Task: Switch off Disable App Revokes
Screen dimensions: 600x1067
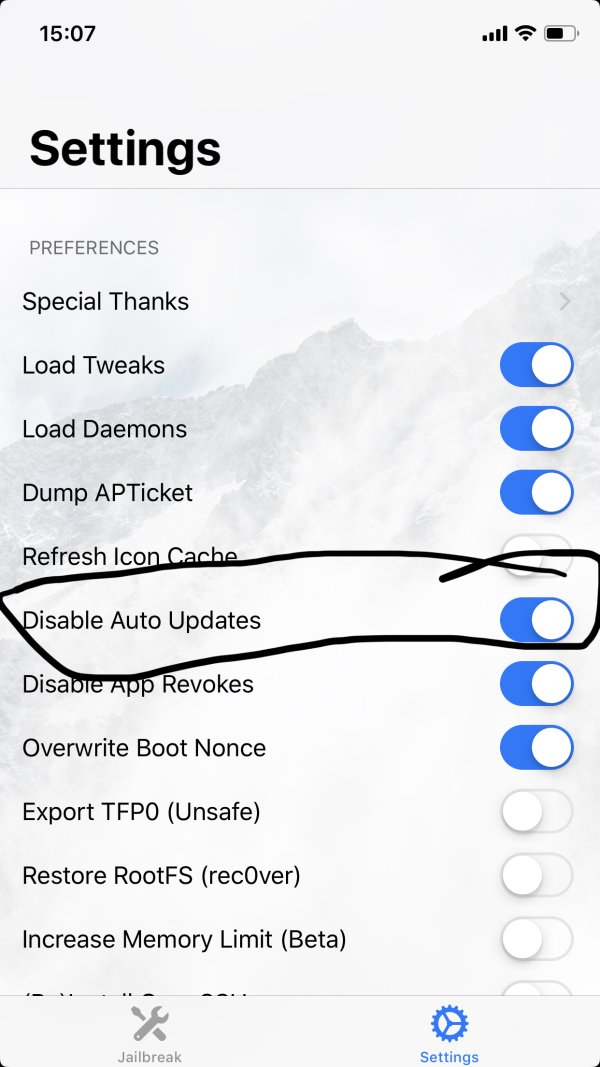Action: pyautogui.click(x=536, y=685)
